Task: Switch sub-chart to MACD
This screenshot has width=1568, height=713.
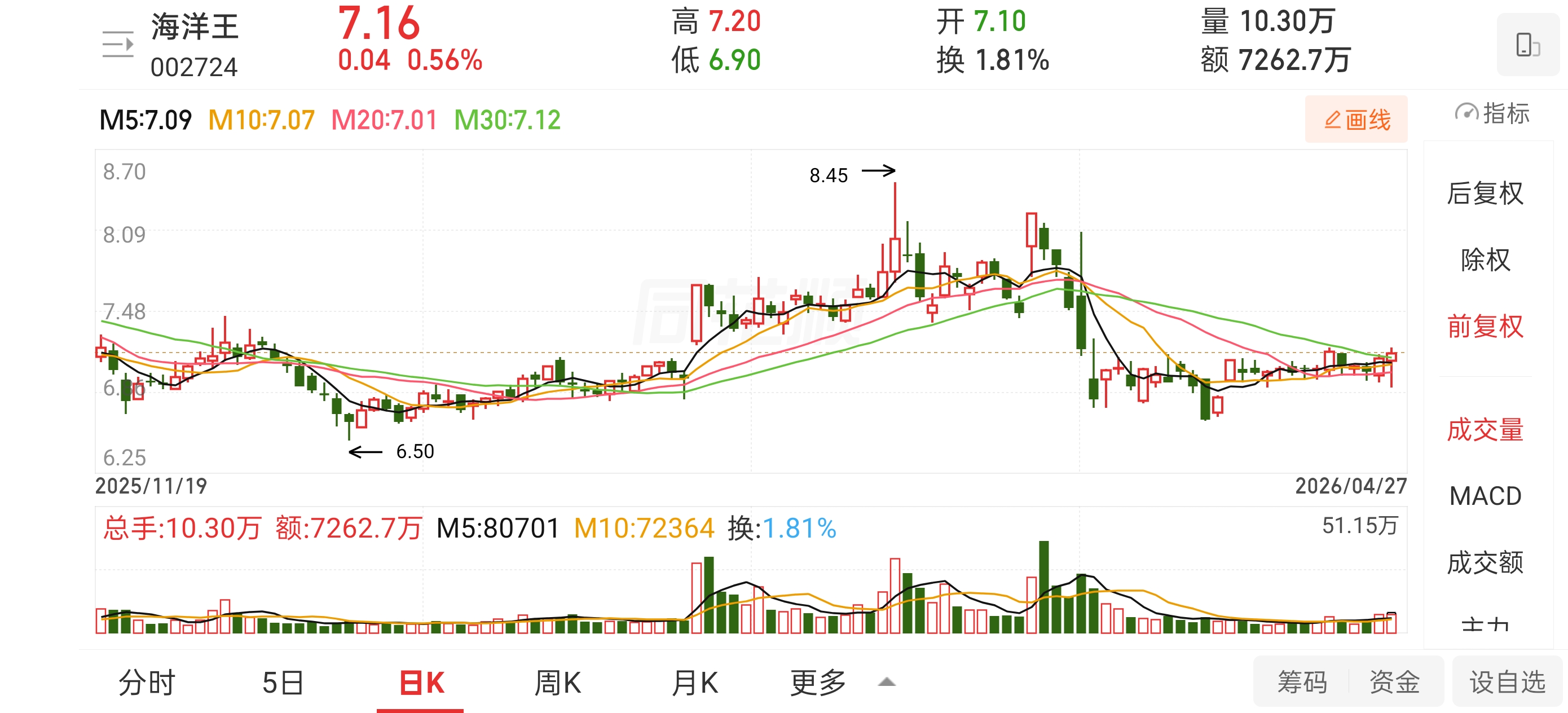Action: (x=1485, y=496)
